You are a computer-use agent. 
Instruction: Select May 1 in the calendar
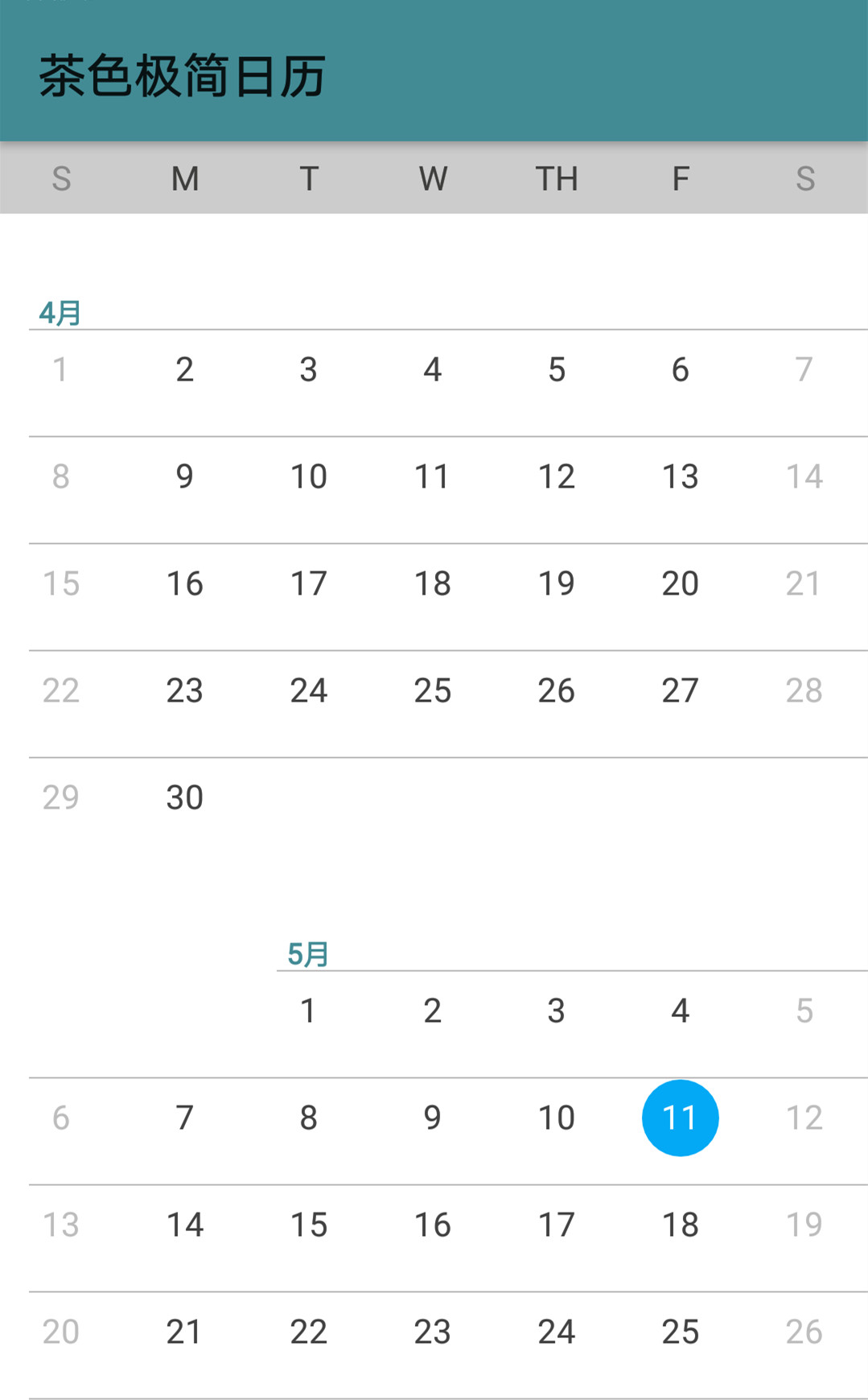308,1011
